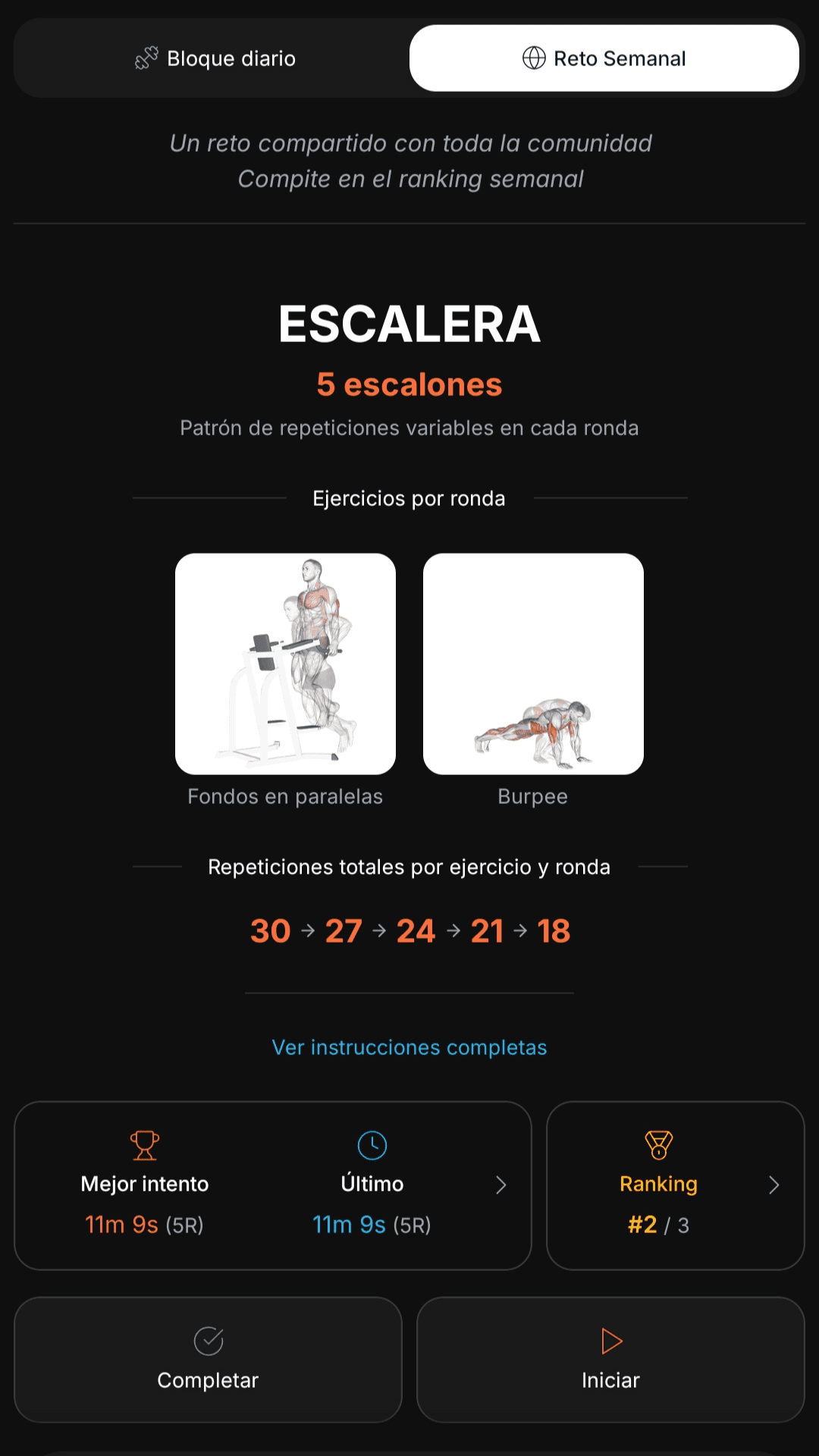
Task: Open Ranking details via its chevron
Action: [774, 1185]
